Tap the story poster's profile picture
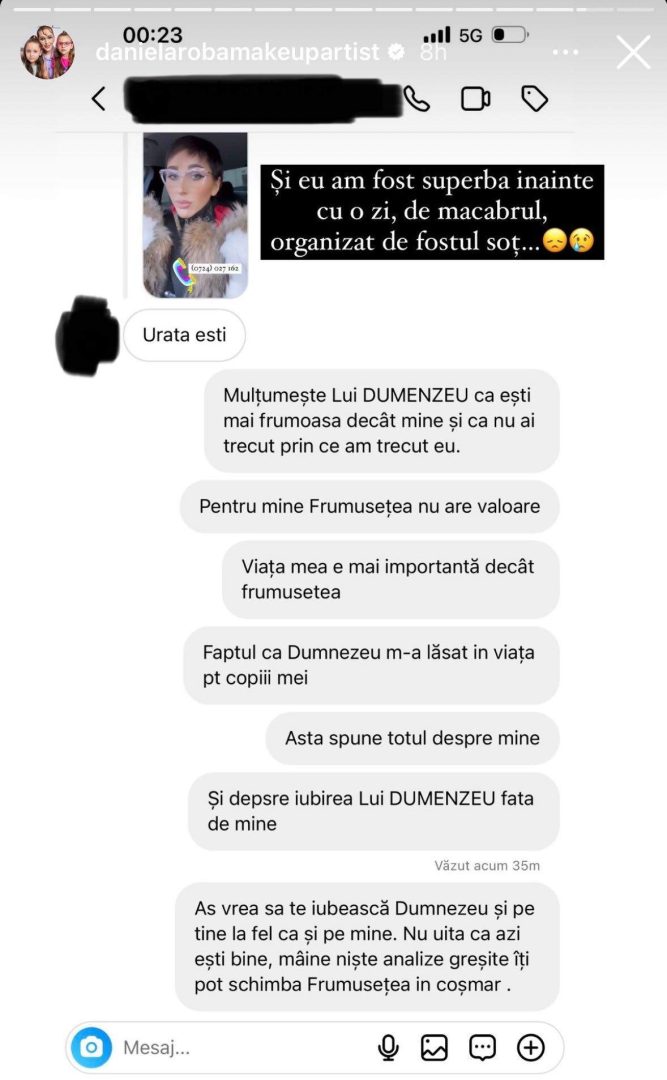 [x=48, y=52]
